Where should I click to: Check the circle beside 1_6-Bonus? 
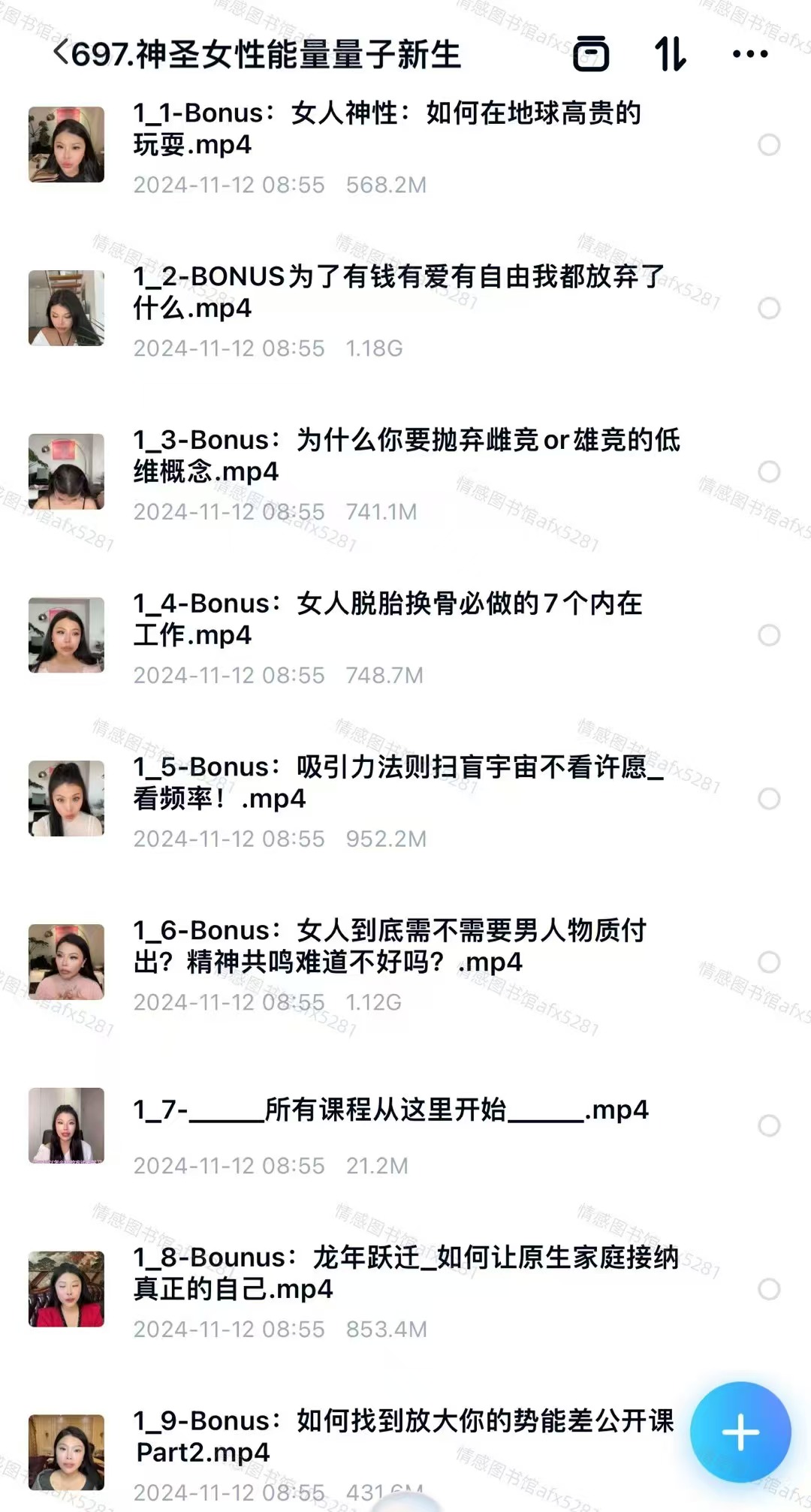[x=768, y=962]
